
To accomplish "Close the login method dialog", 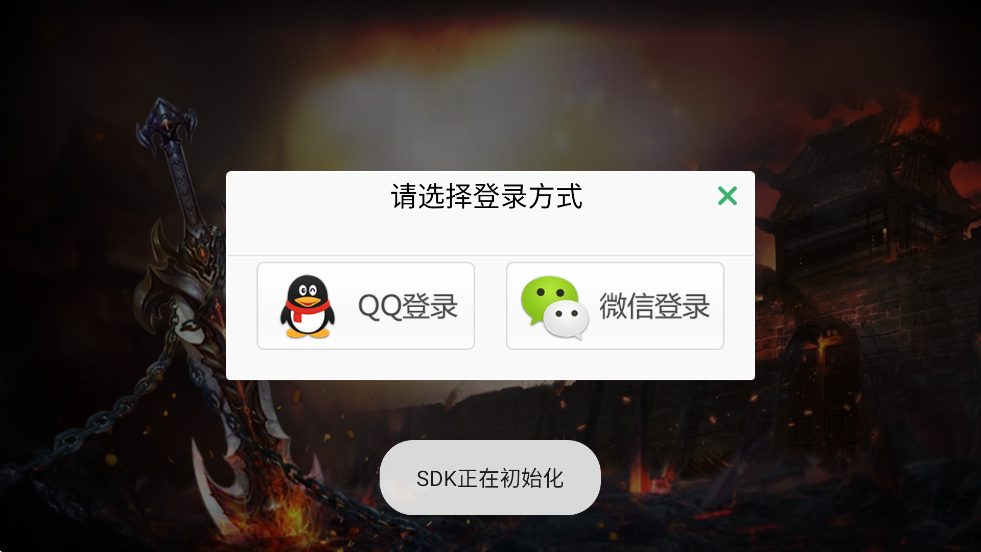I will pos(727,196).
